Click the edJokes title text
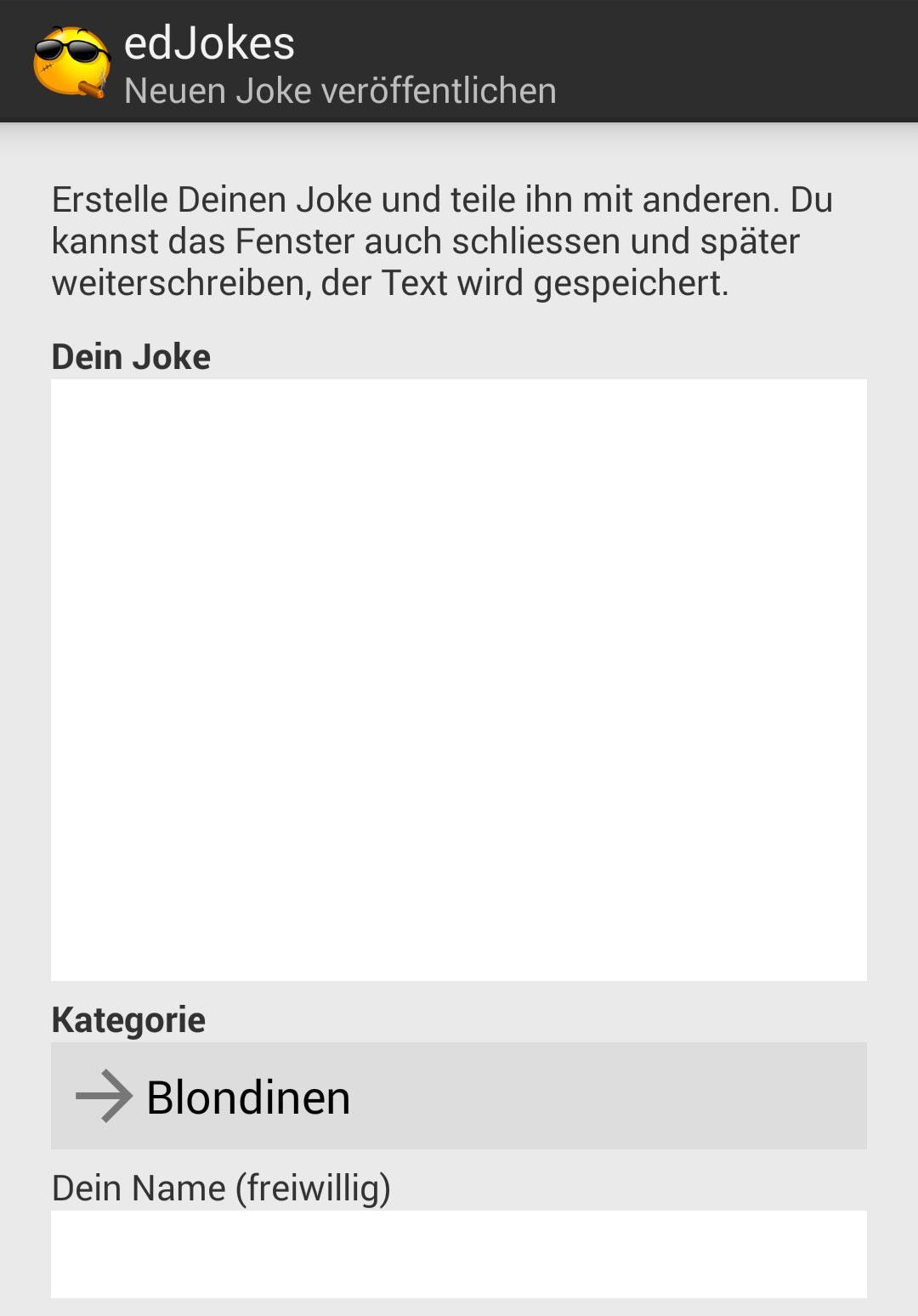The width and height of the screenshot is (918, 1316). [210, 44]
